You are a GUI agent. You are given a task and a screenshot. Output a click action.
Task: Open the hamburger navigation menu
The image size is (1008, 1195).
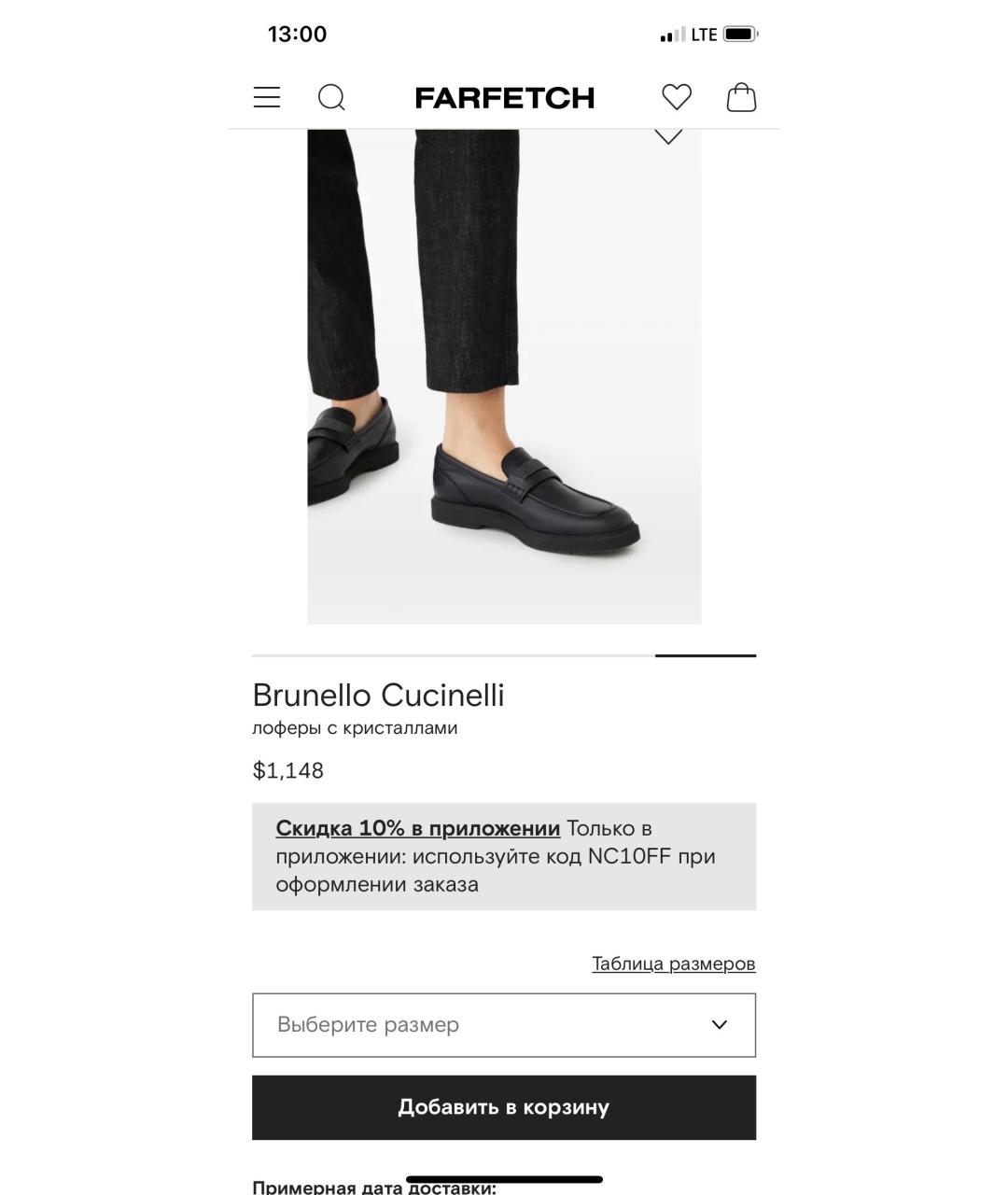click(x=266, y=96)
